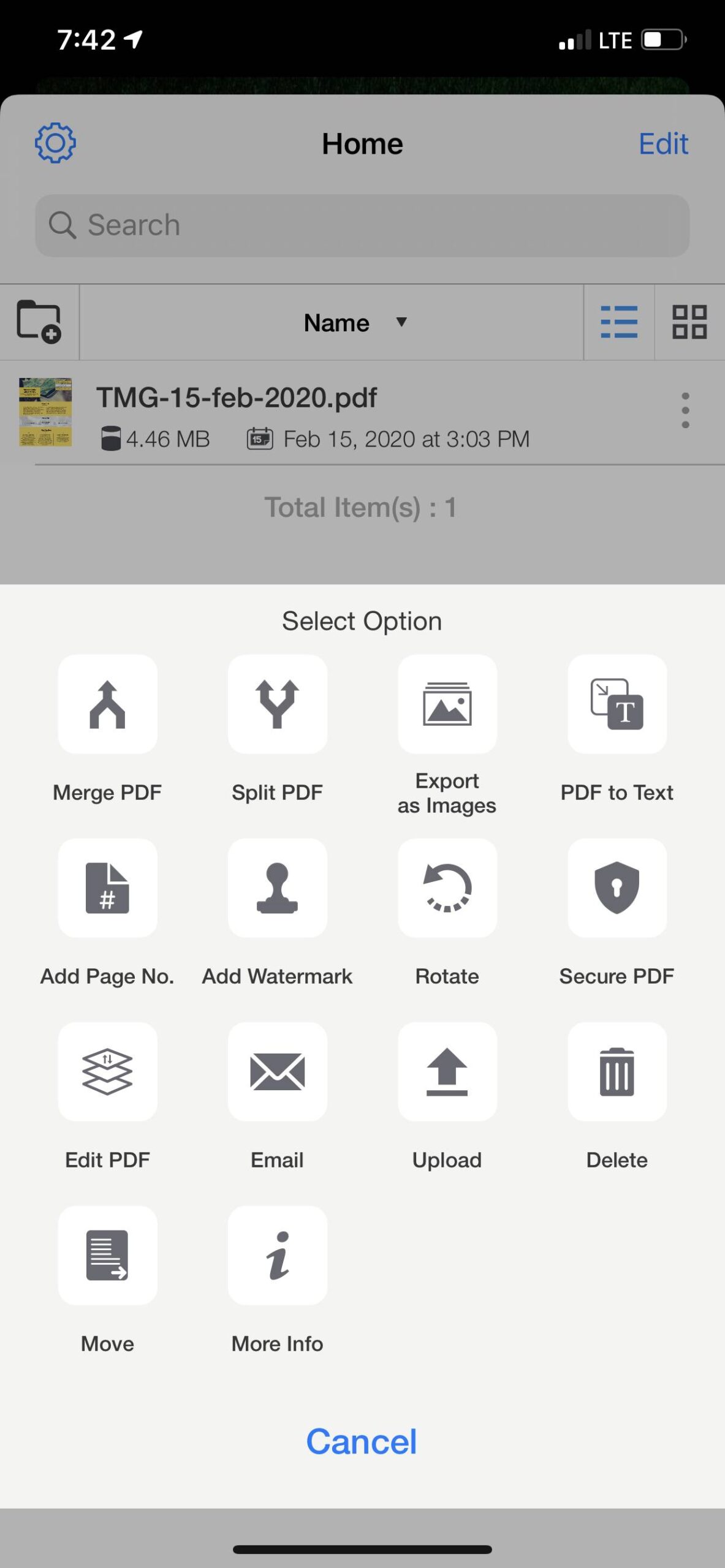Move the file to another folder
725x1568 pixels.
pyautogui.click(x=107, y=1256)
